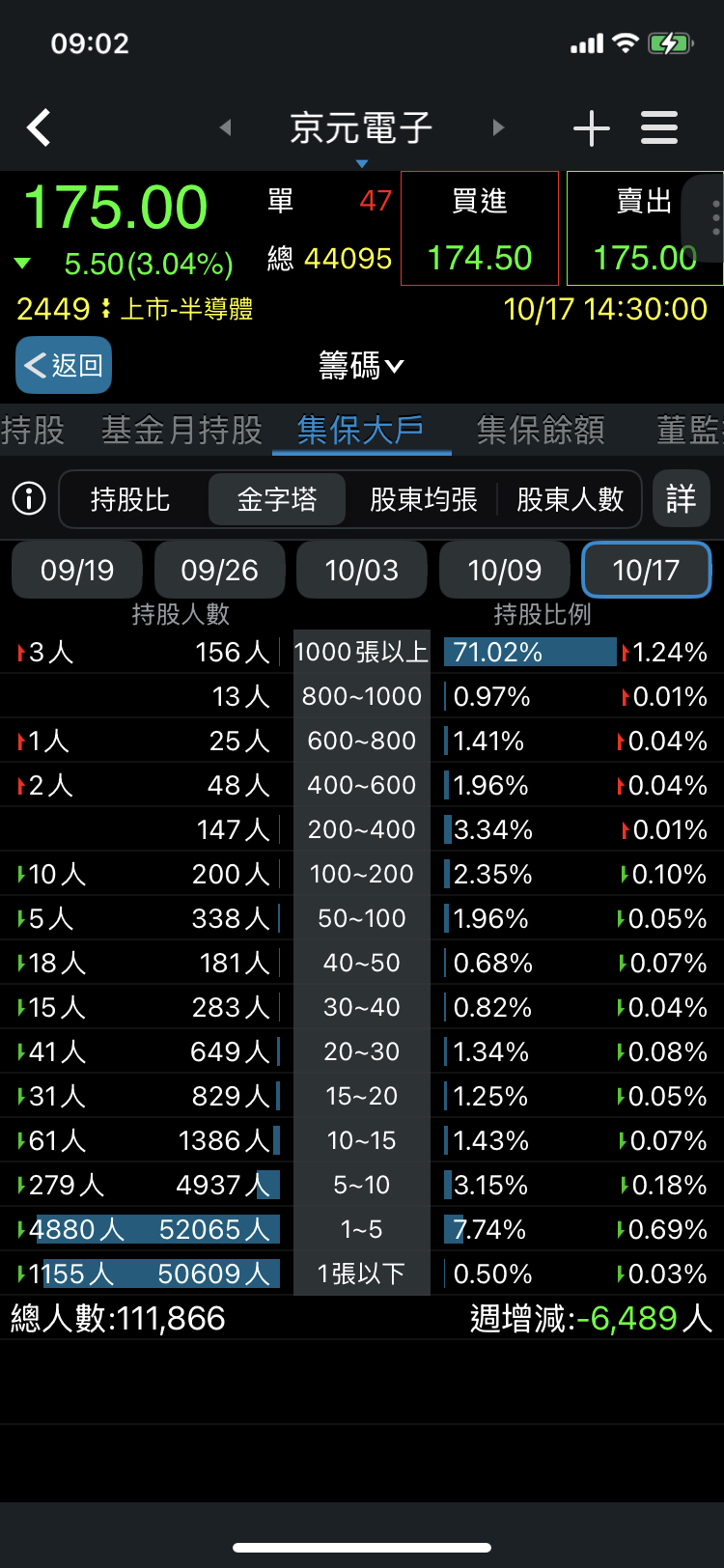Tap the 買進 price box
This screenshot has height=1568, width=724.
[x=480, y=229]
